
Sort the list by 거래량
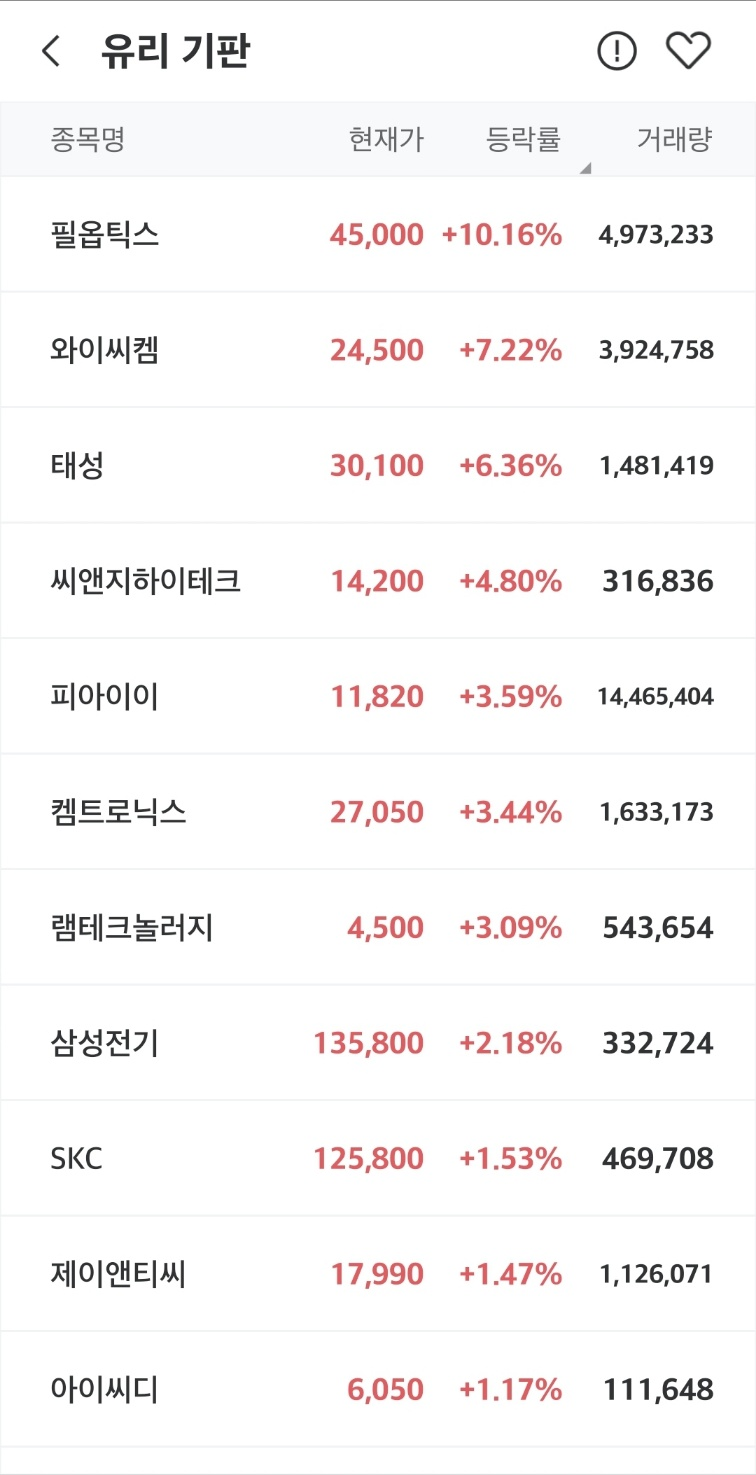675,139
